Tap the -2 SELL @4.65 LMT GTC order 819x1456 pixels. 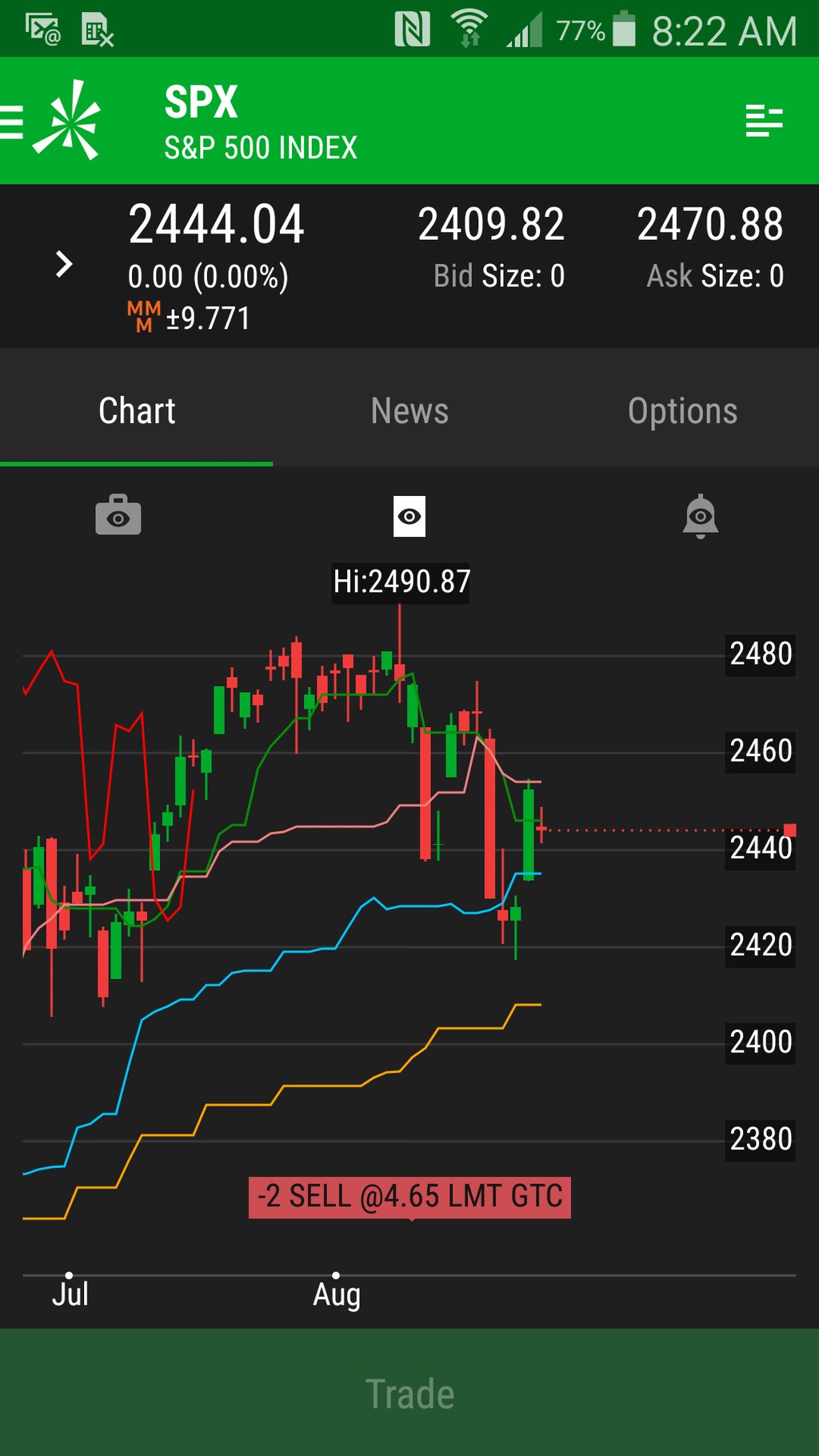click(409, 1197)
